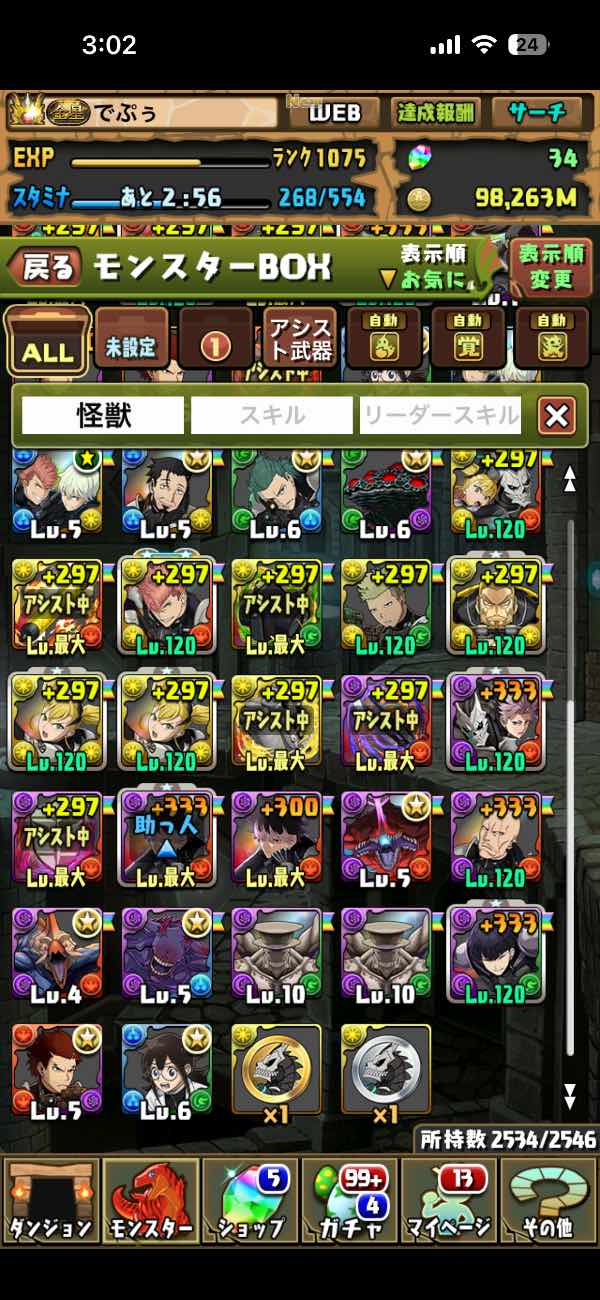Clear the search with the X button
Image resolution: width=600 pixels, height=1300 pixels.
(556, 415)
